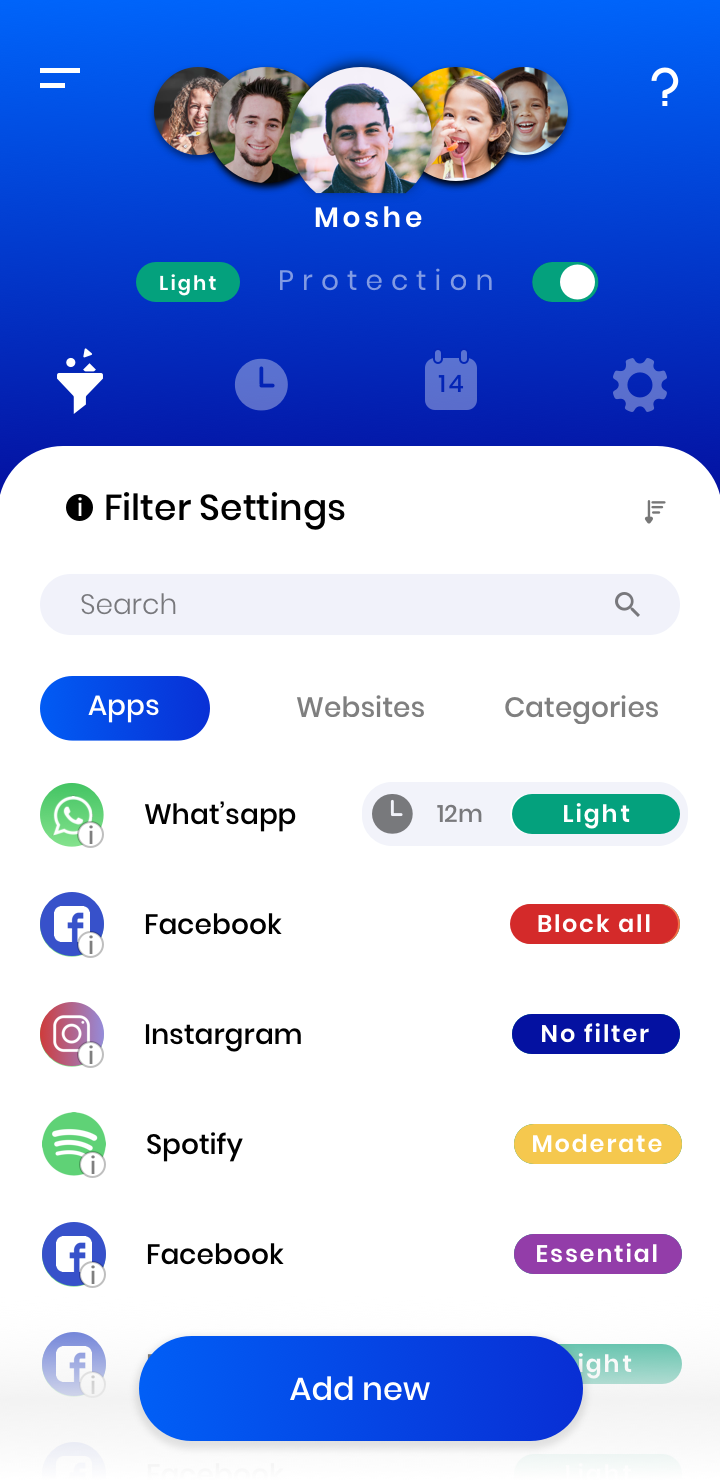Switch to the Websites tab
This screenshot has width=720, height=1480.
point(360,707)
